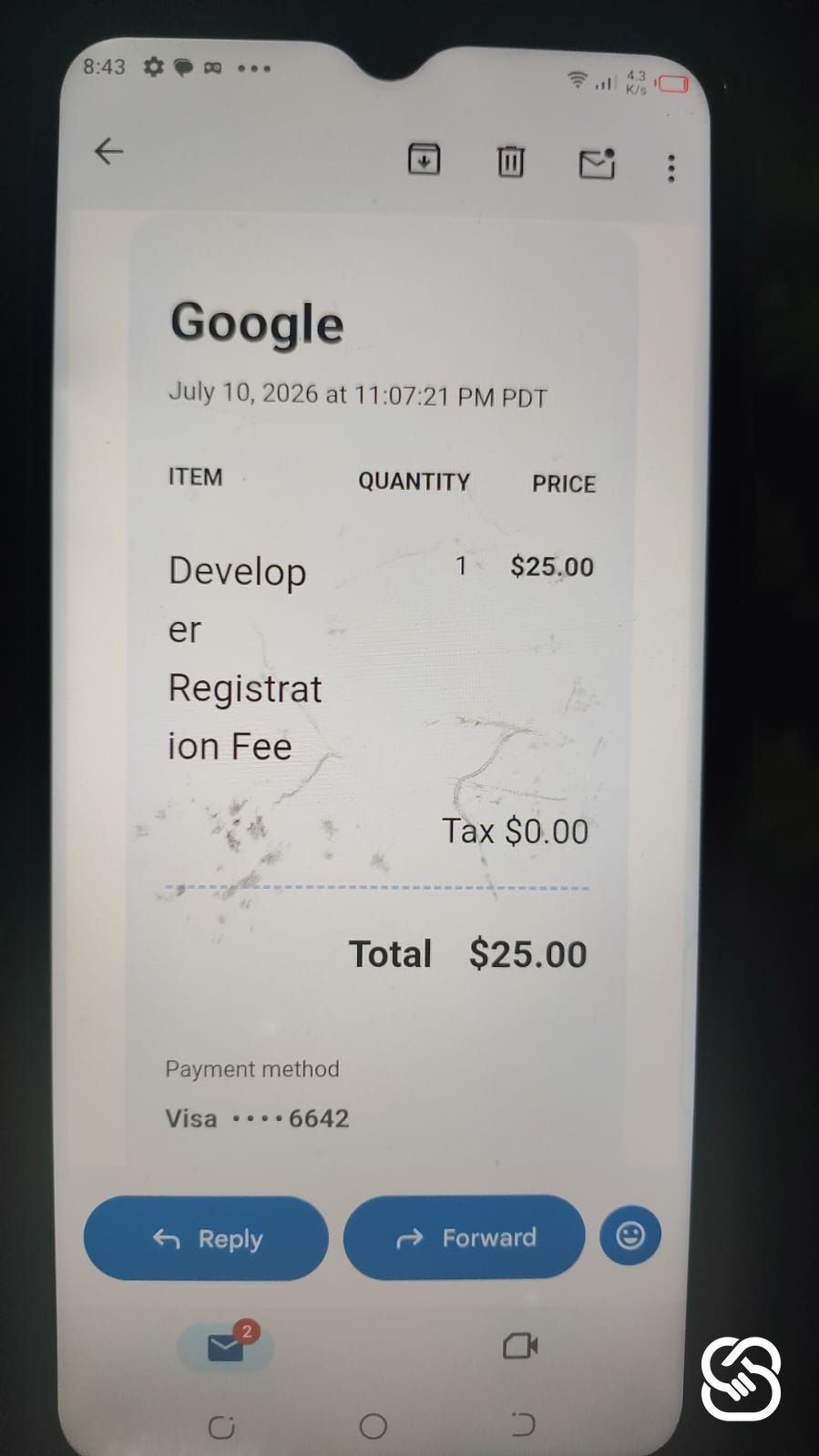Forward this receipt email
This screenshot has width=819, height=1456.
click(465, 1237)
